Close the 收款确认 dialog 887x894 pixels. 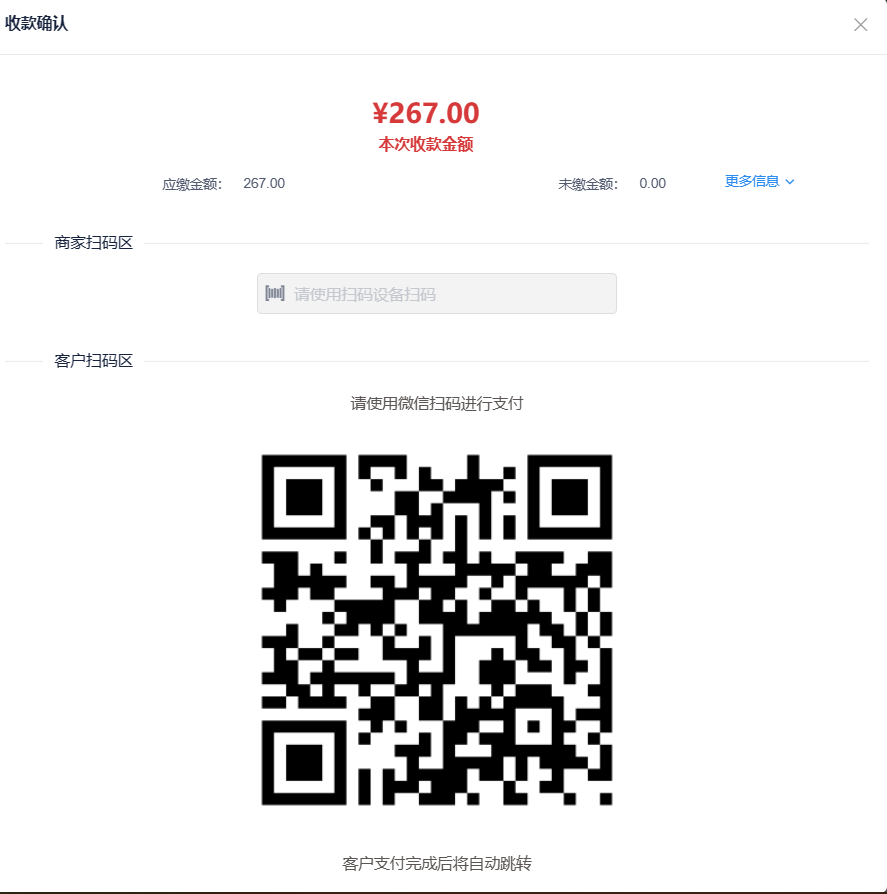[x=860, y=25]
